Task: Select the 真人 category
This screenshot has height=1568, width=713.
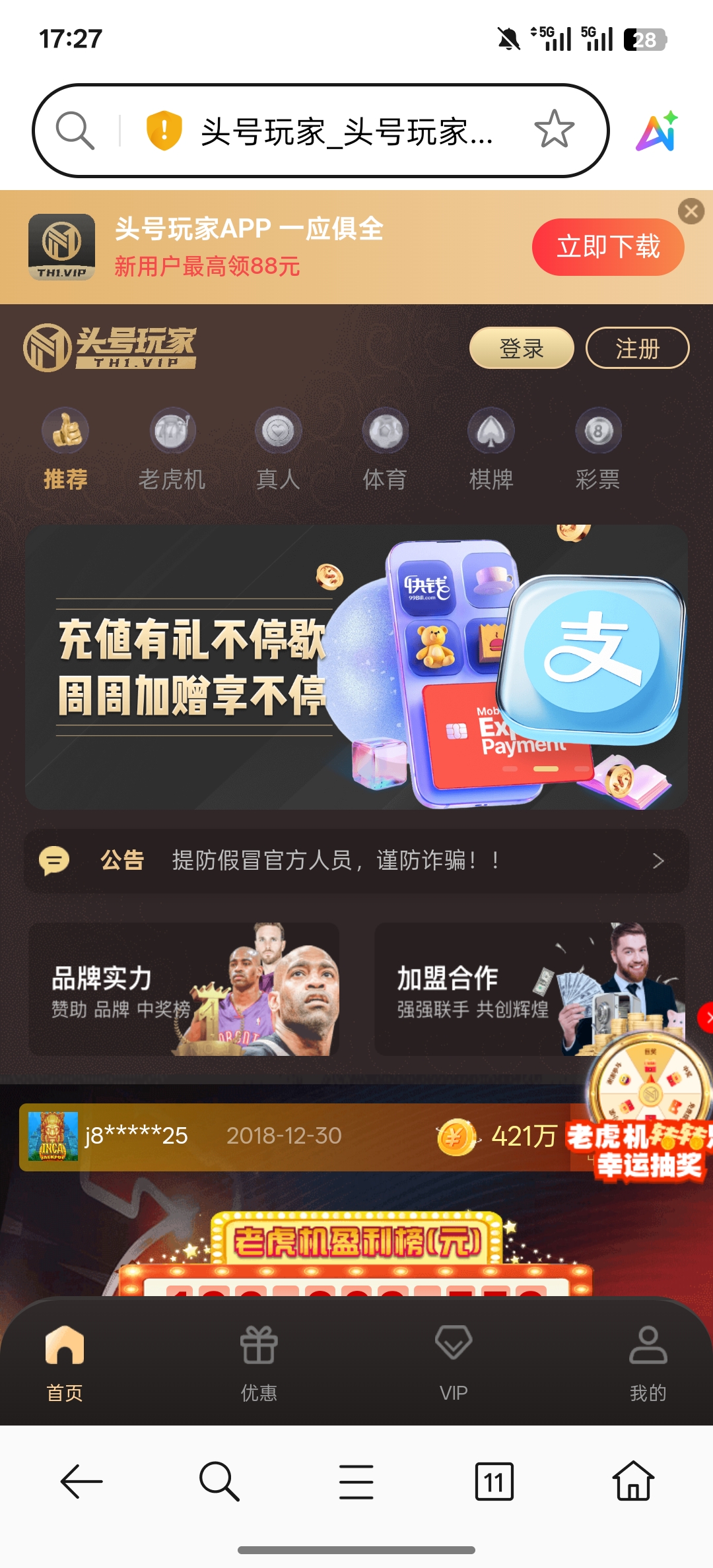Action: click(278, 449)
